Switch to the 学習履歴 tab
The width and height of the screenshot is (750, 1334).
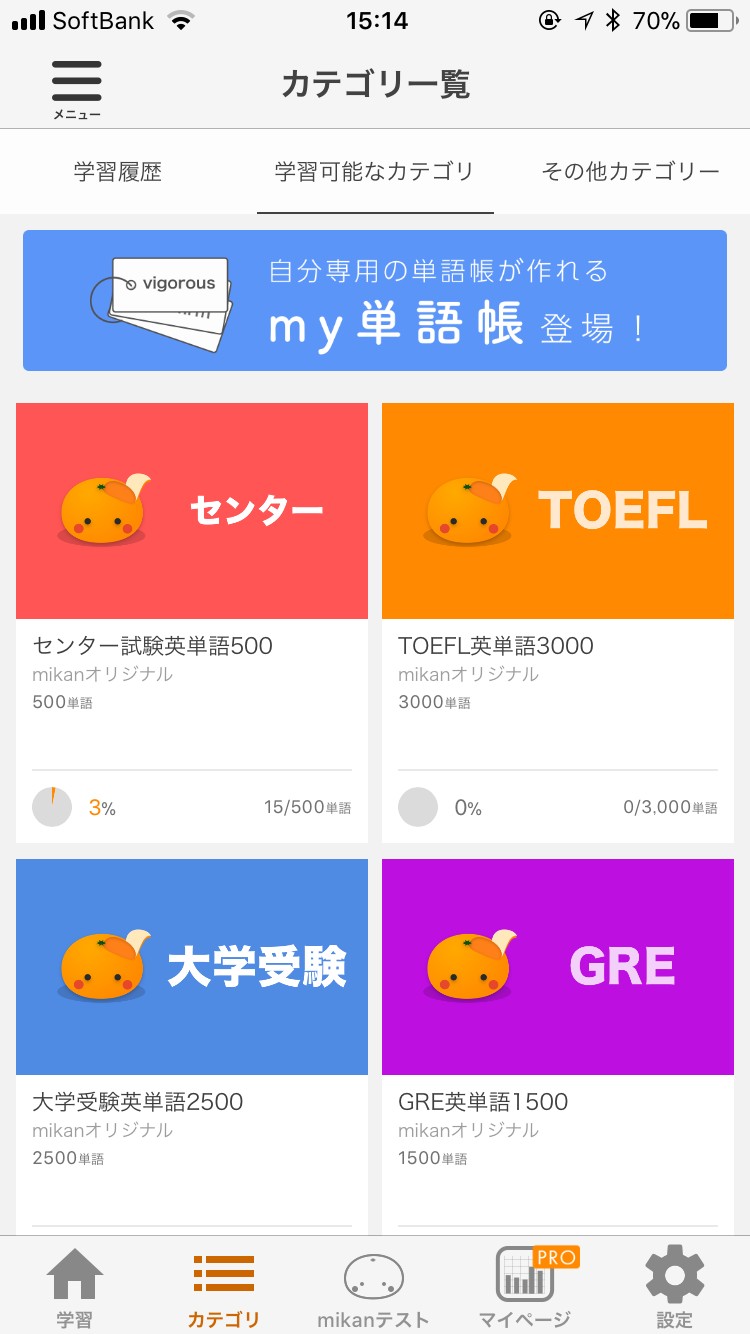click(118, 172)
